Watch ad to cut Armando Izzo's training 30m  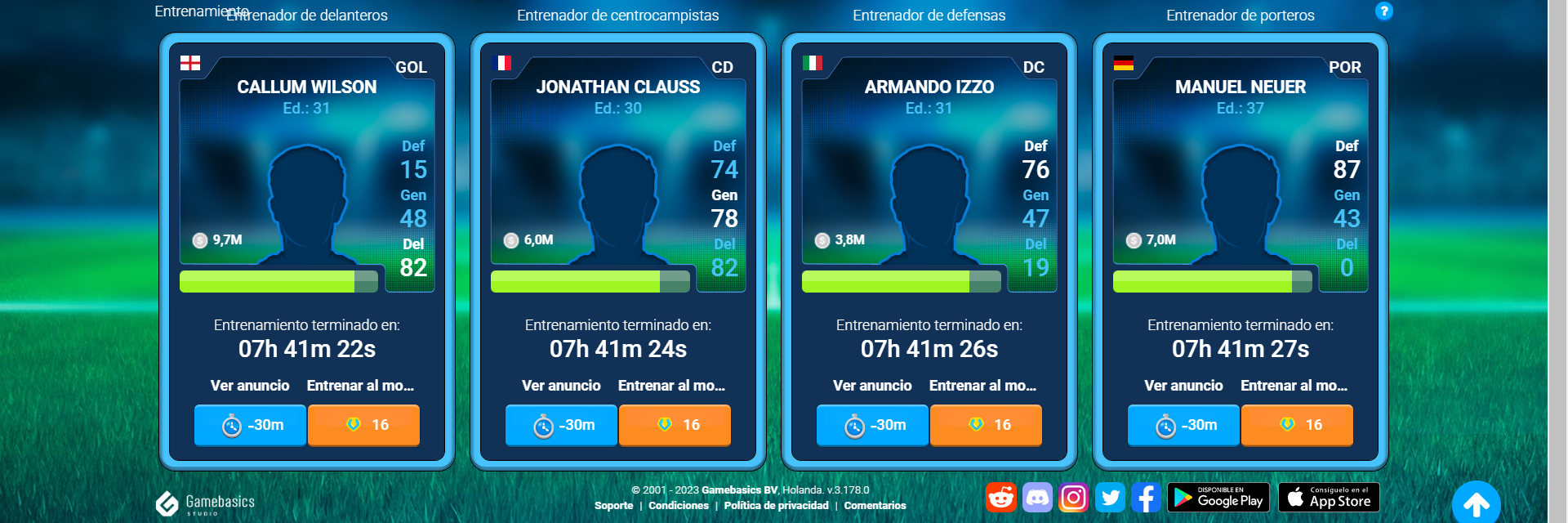pyautogui.click(x=873, y=425)
